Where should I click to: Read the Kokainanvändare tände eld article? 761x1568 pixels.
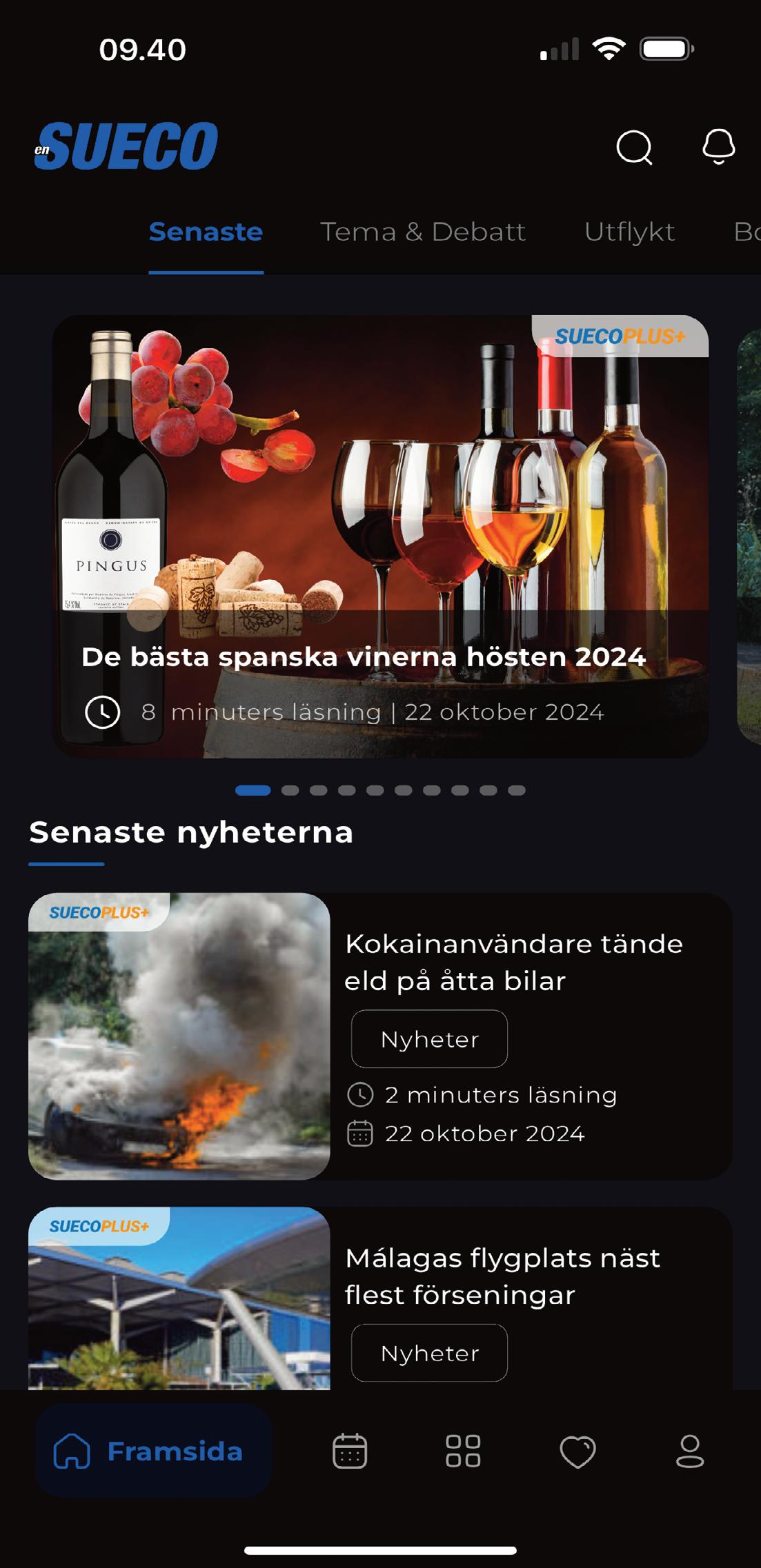point(514,962)
